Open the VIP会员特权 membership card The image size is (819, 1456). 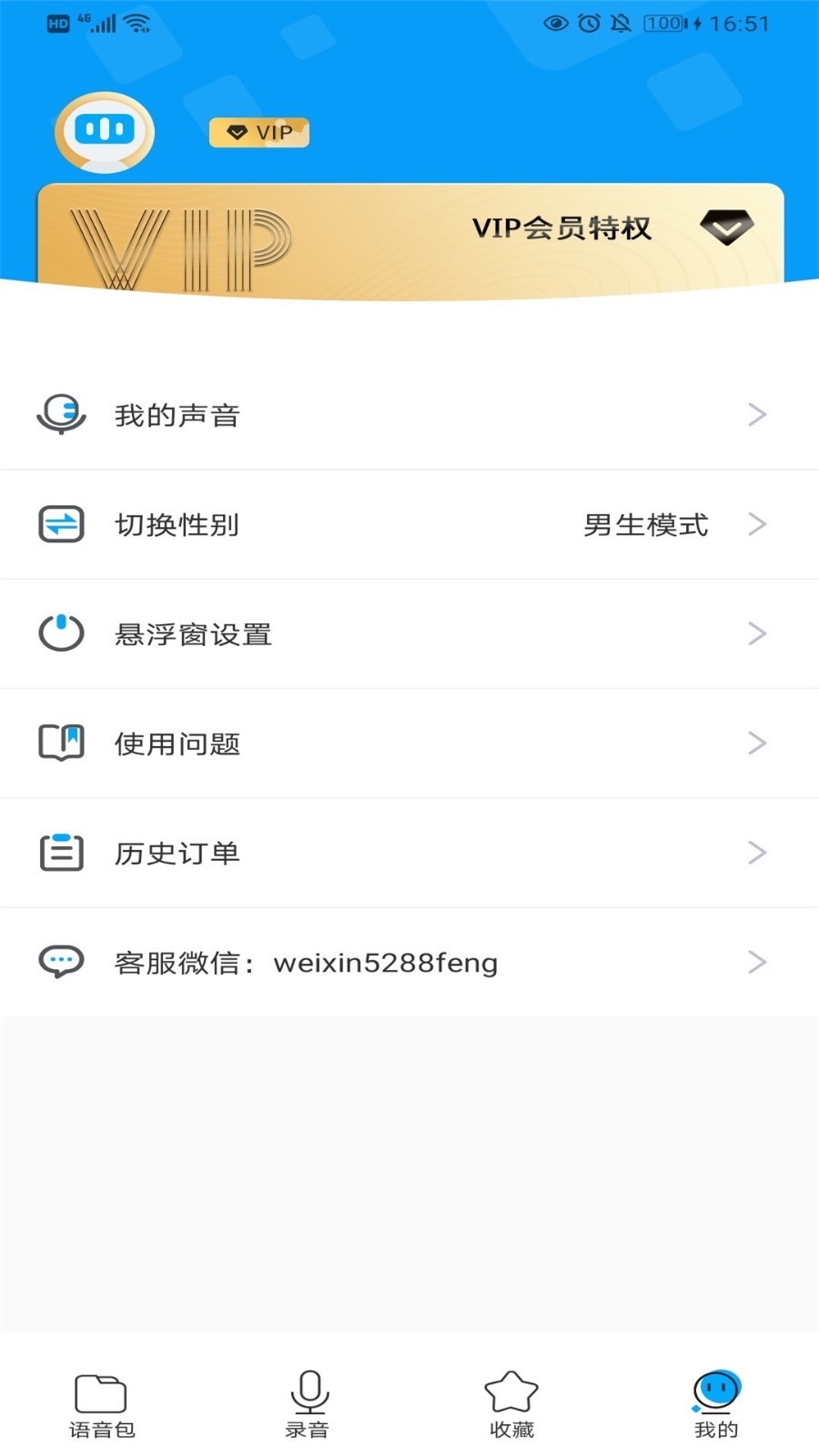click(x=409, y=238)
